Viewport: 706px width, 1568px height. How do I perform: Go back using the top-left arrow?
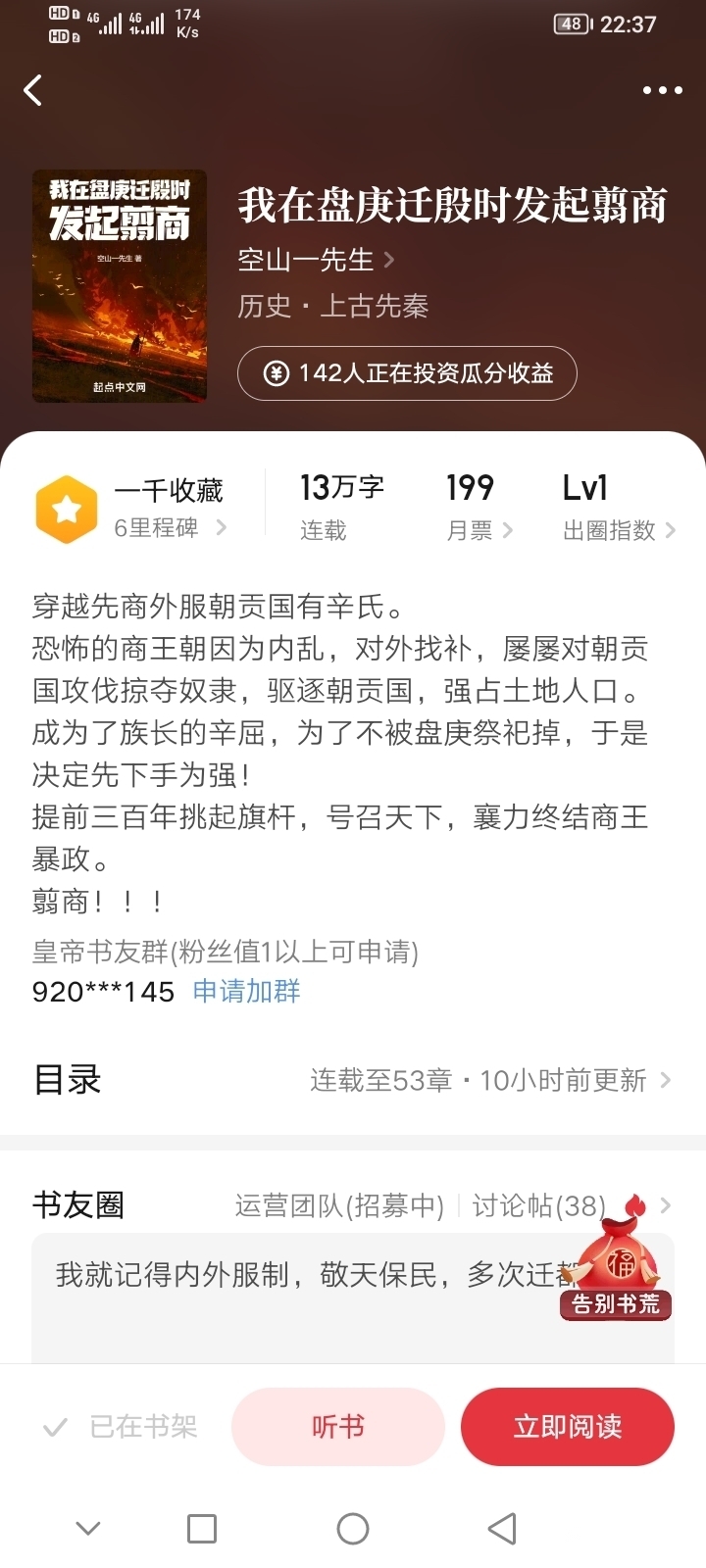(33, 90)
